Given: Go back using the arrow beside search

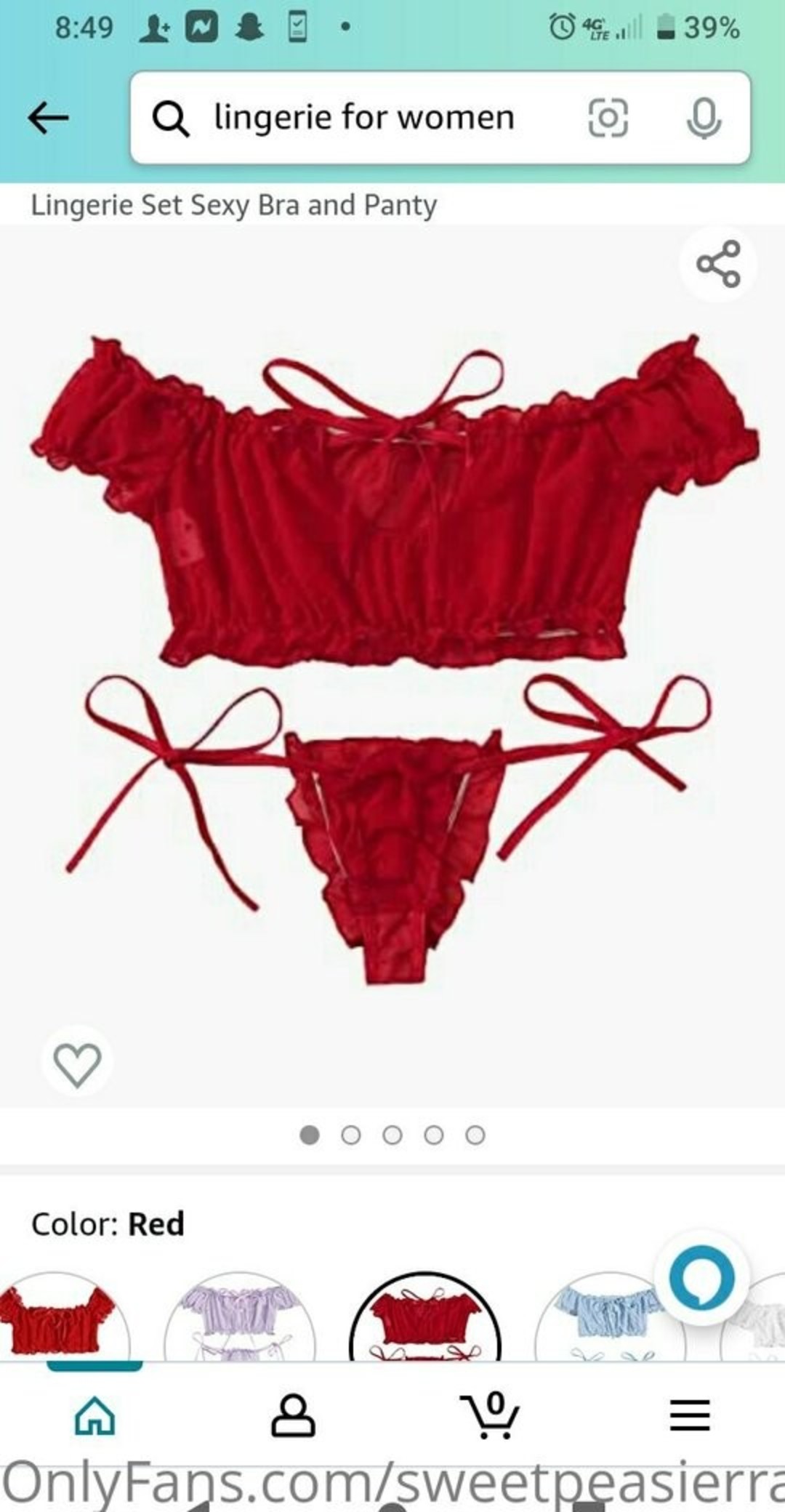Looking at the screenshot, I should point(48,118).
